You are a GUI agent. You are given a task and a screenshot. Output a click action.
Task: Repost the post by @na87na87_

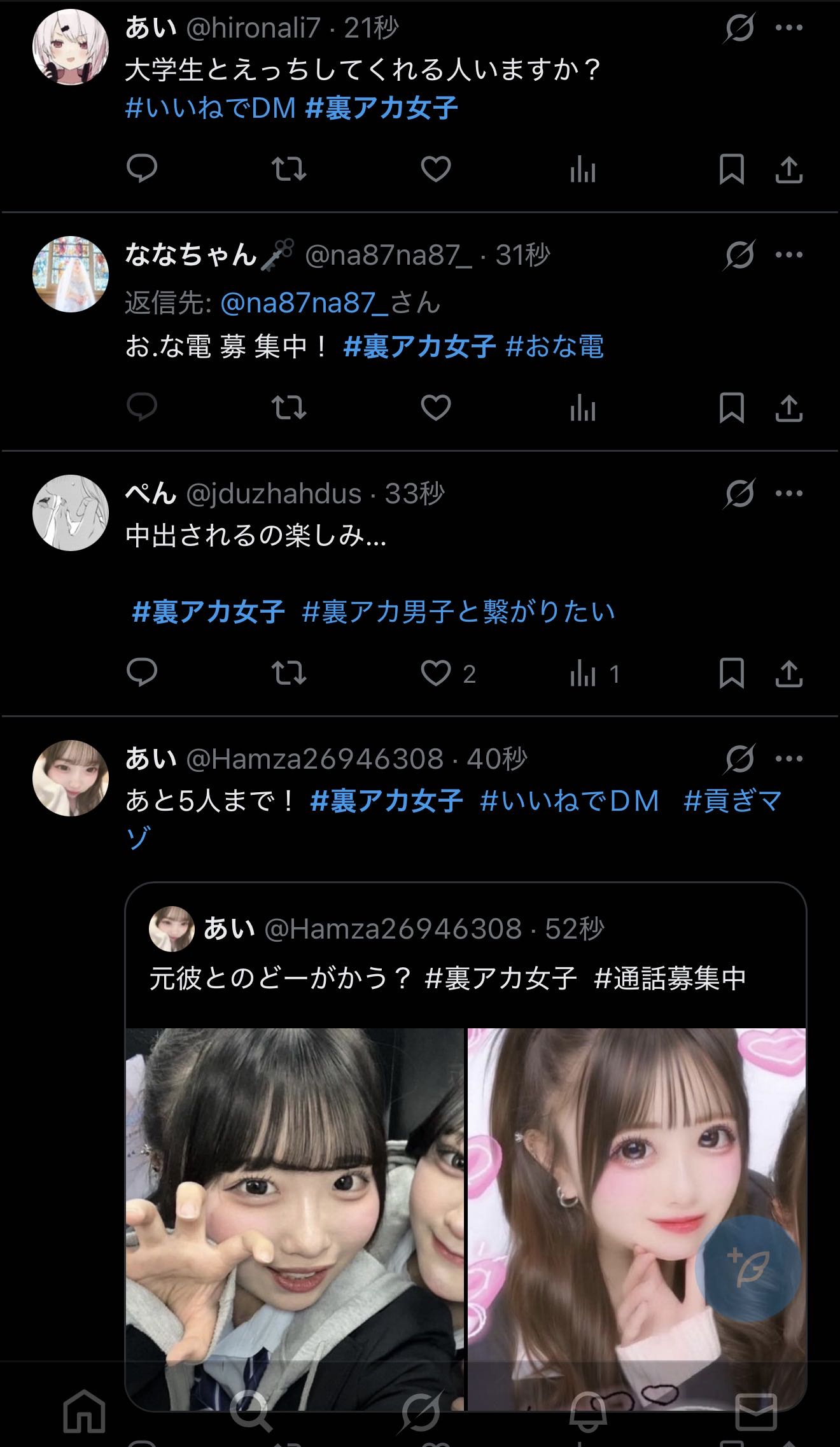coord(289,408)
